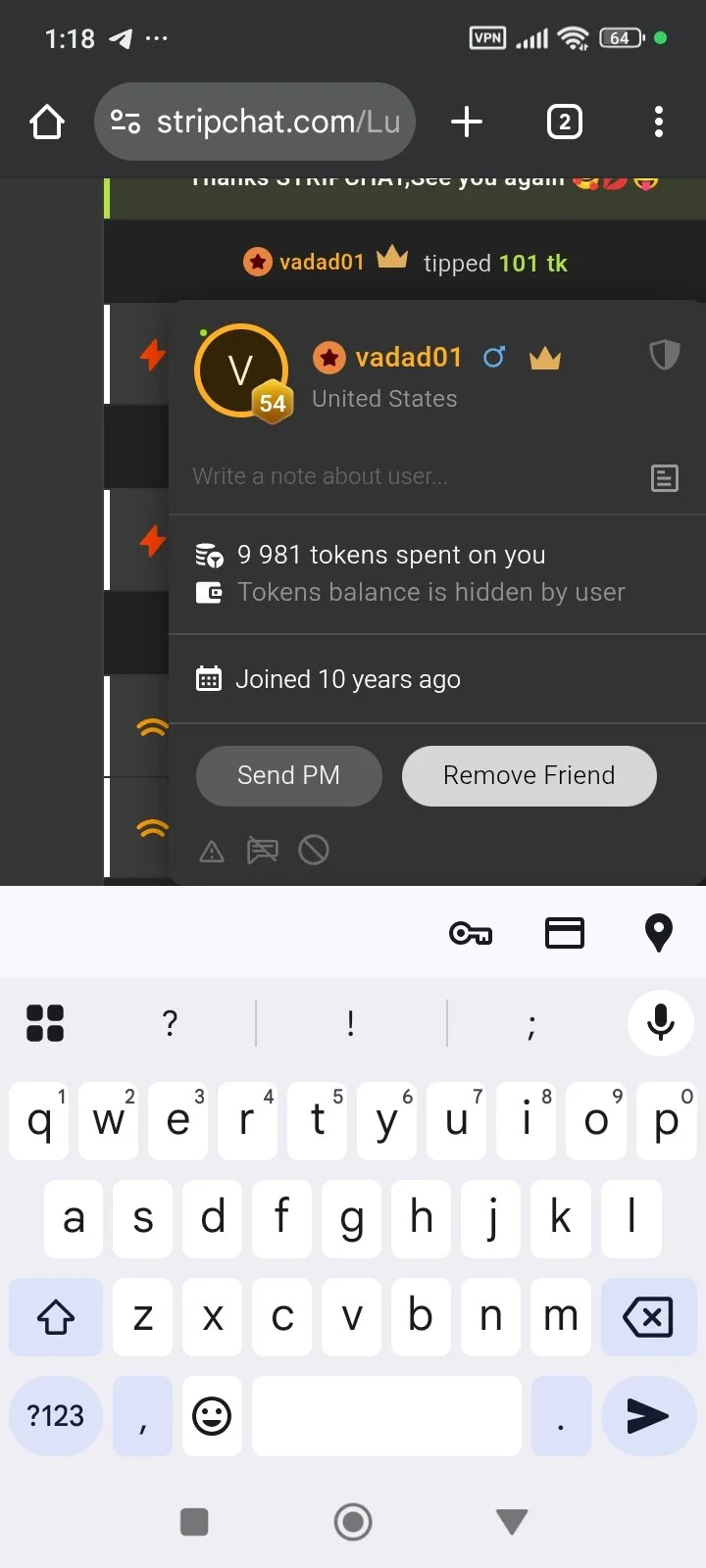The image size is (706, 1568).
Task: Open the emoji keyboard
Action: (x=212, y=1416)
